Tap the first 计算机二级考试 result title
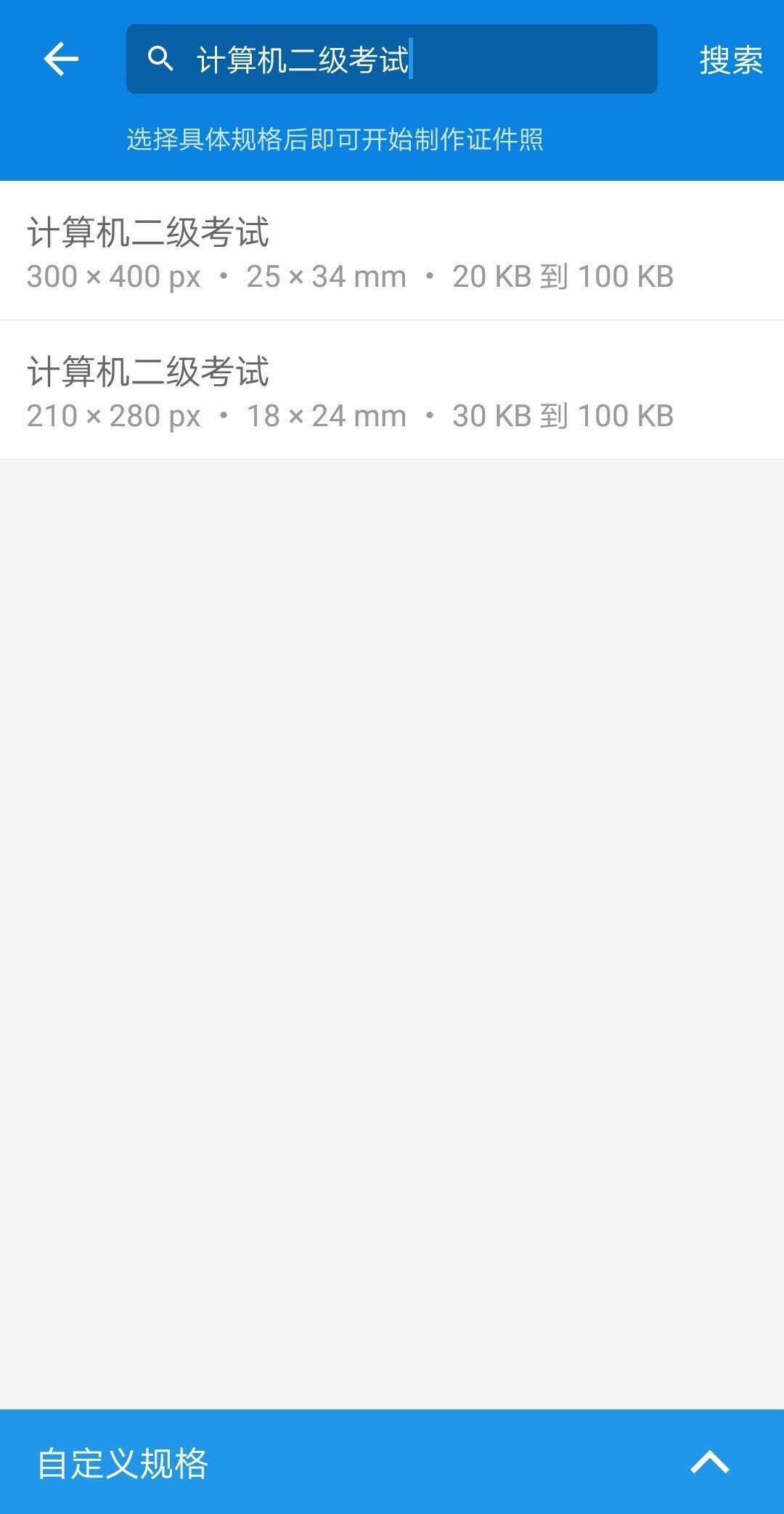 [x=148, y=231]
